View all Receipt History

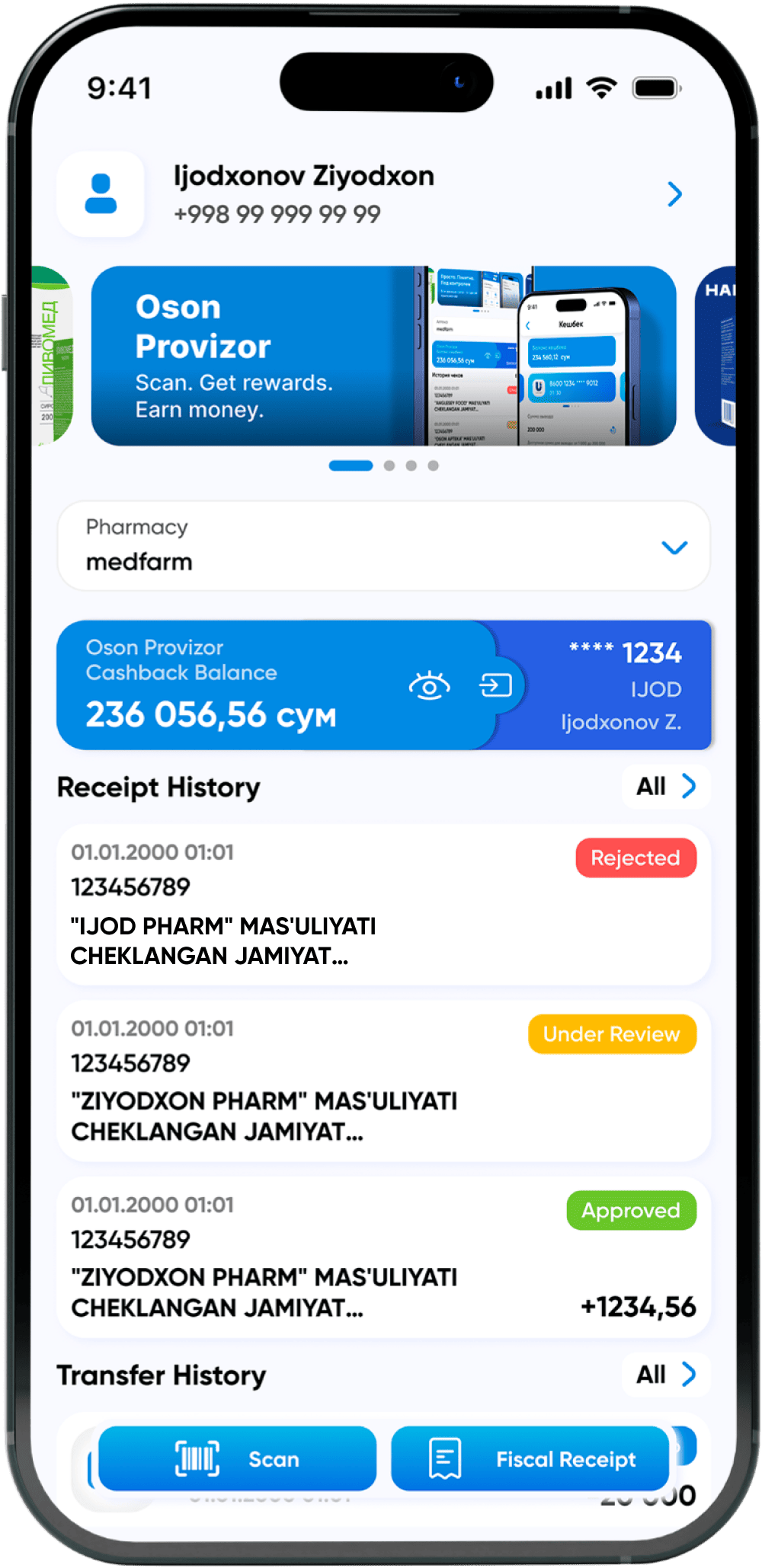666,787
